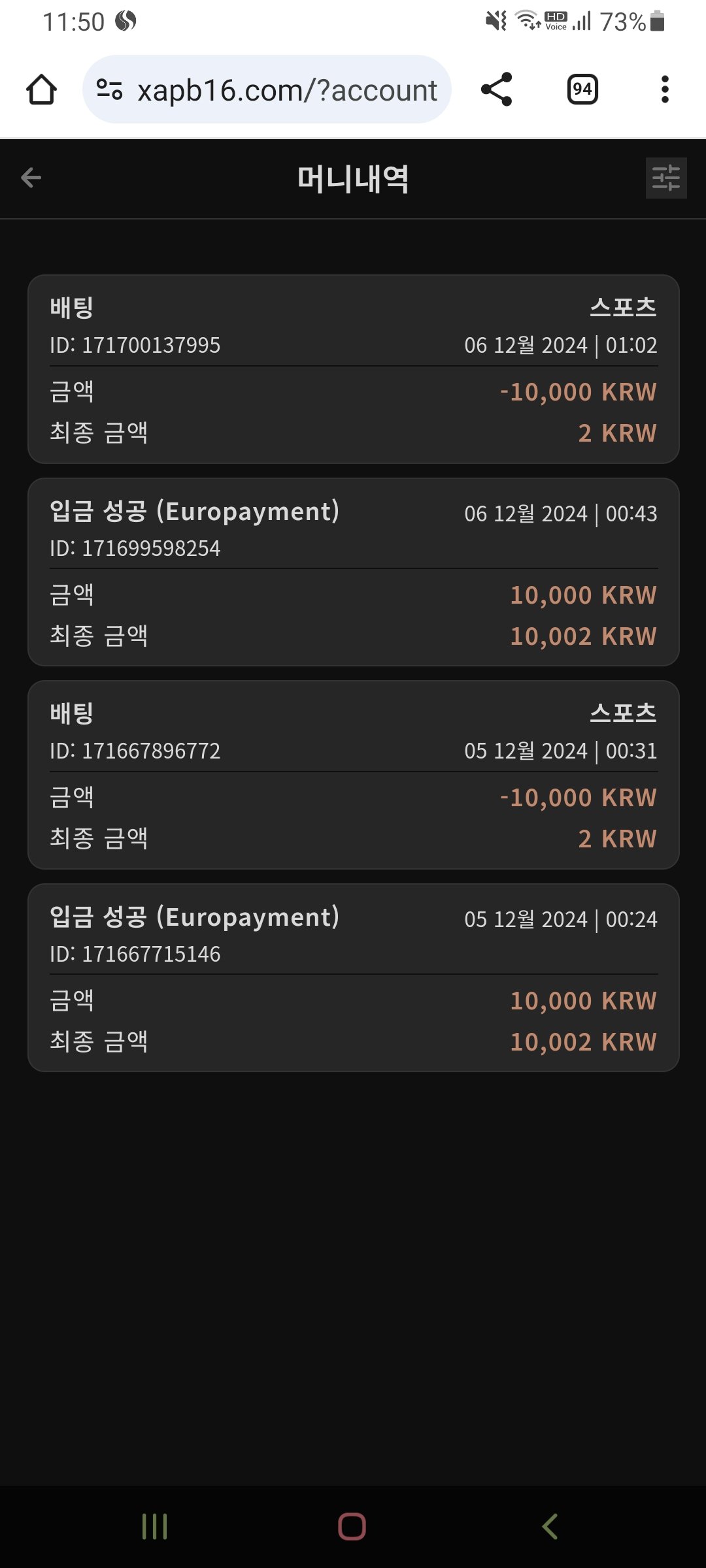The image size is (706, 1568).
Task: Open the browser overflow menu
Action: [665, 90]
